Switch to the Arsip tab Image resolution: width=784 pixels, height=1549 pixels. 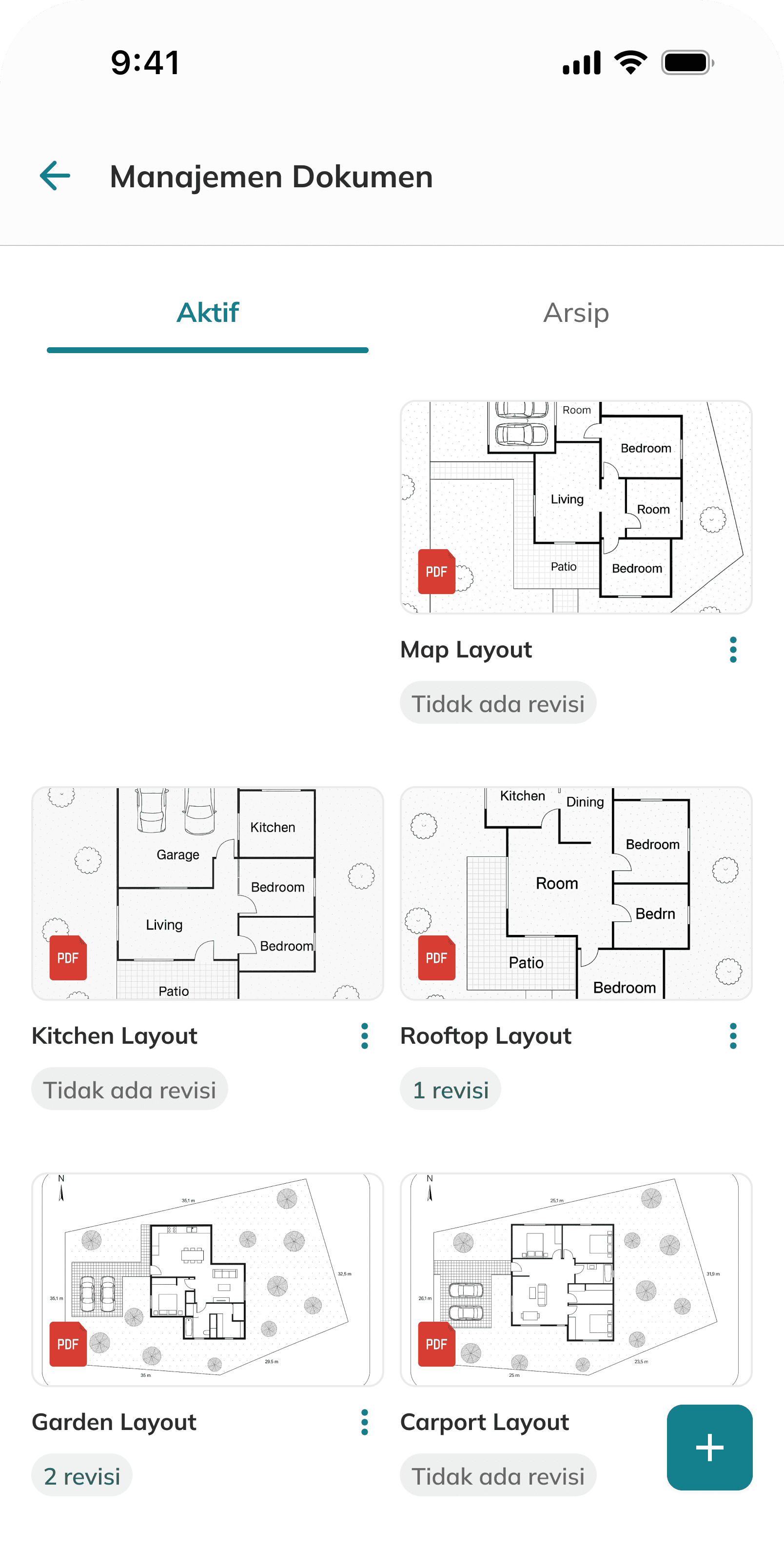576,313
